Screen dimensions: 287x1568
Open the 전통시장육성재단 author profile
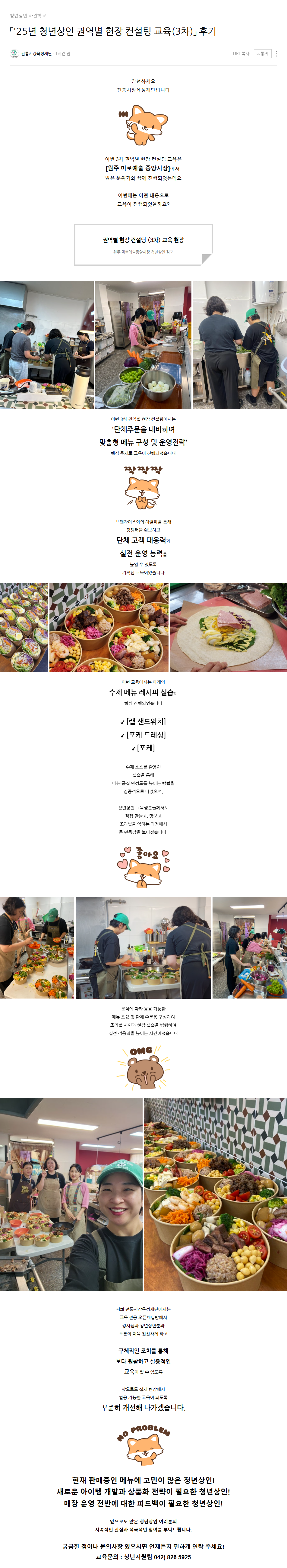tap(36, 53)
